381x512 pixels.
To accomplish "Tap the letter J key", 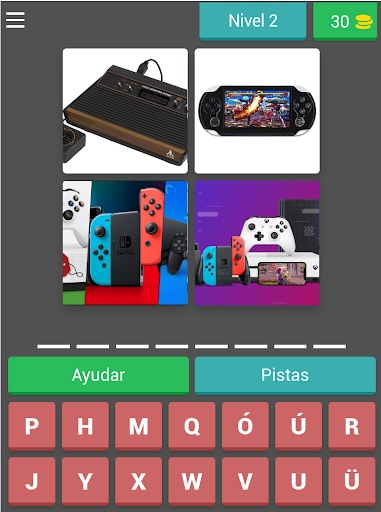I will 32,481.
